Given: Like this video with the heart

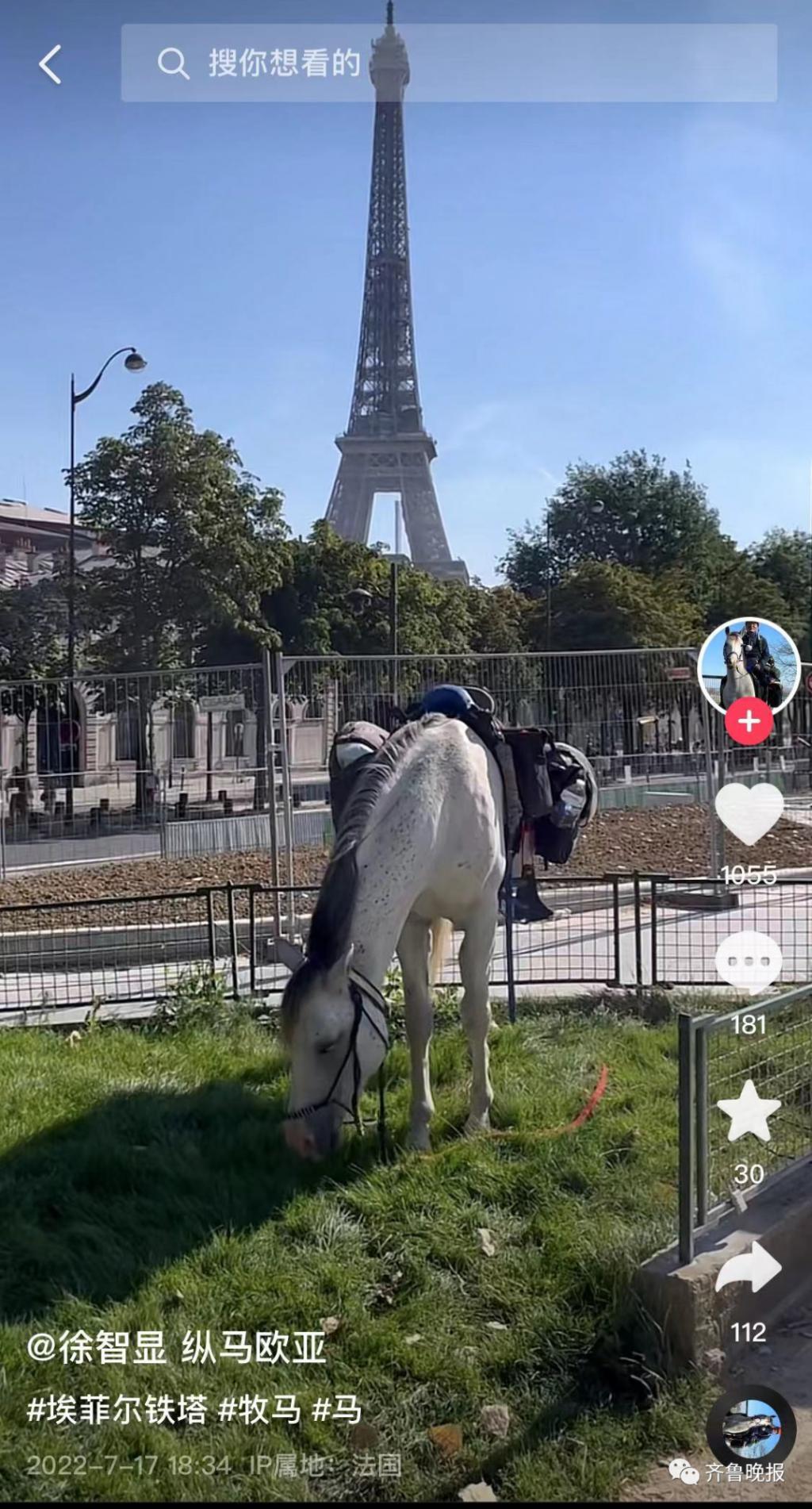Looking at the screenshot, I should click(749, 814).
